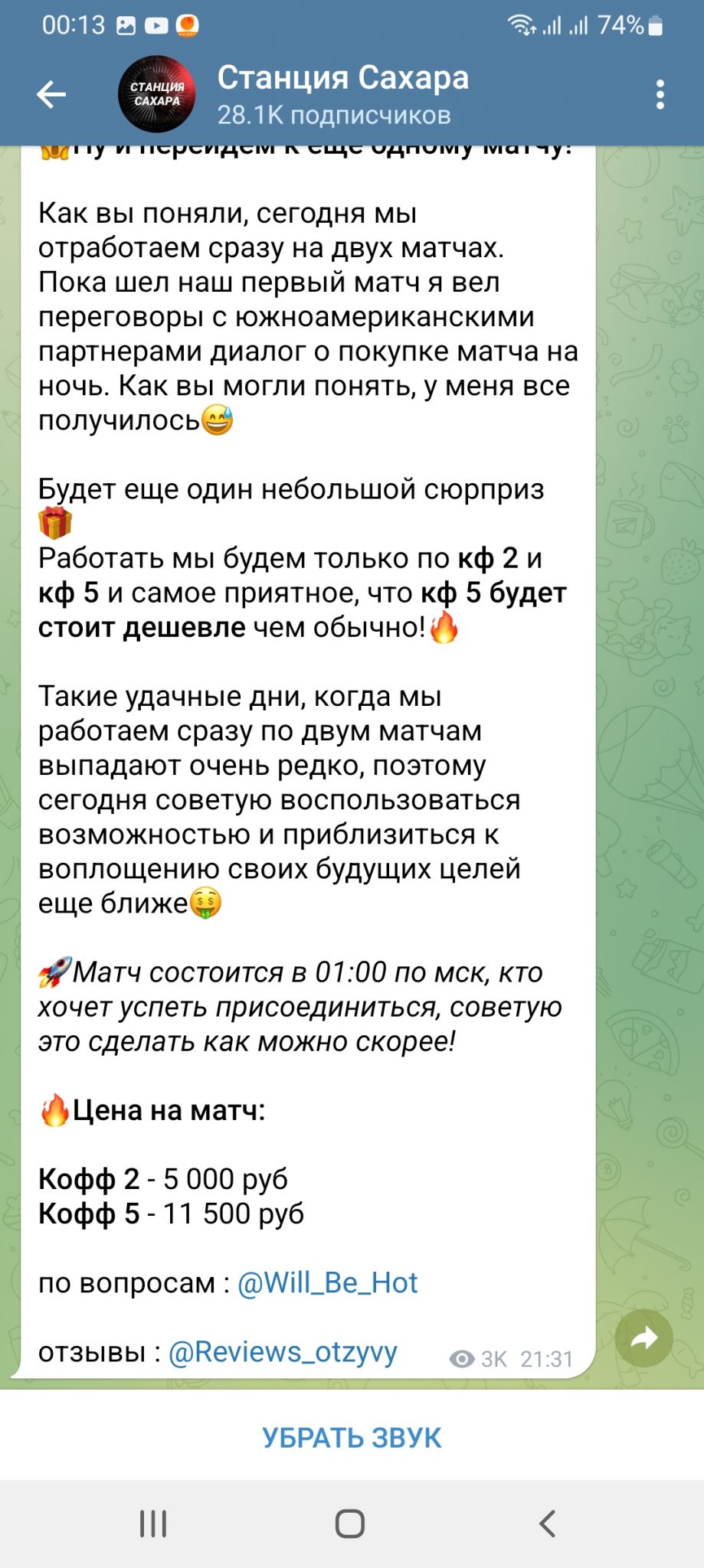Forward this post with the share arrow

coord(643,1338)
